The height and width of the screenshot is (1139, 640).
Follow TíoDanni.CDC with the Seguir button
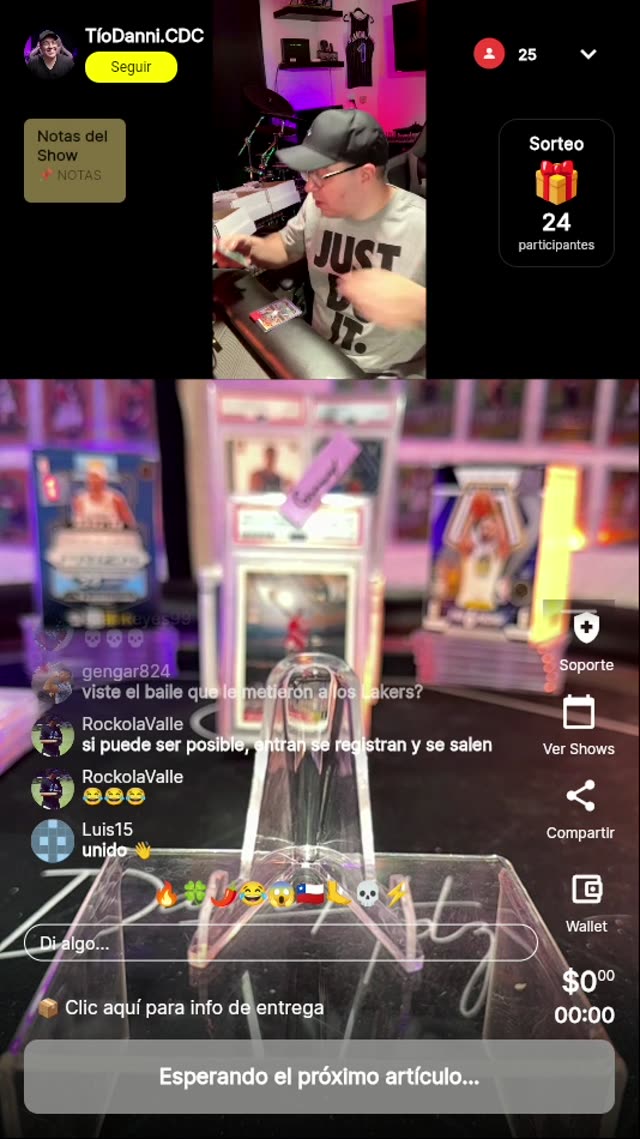pyautogui.click(x=131, y=67)
